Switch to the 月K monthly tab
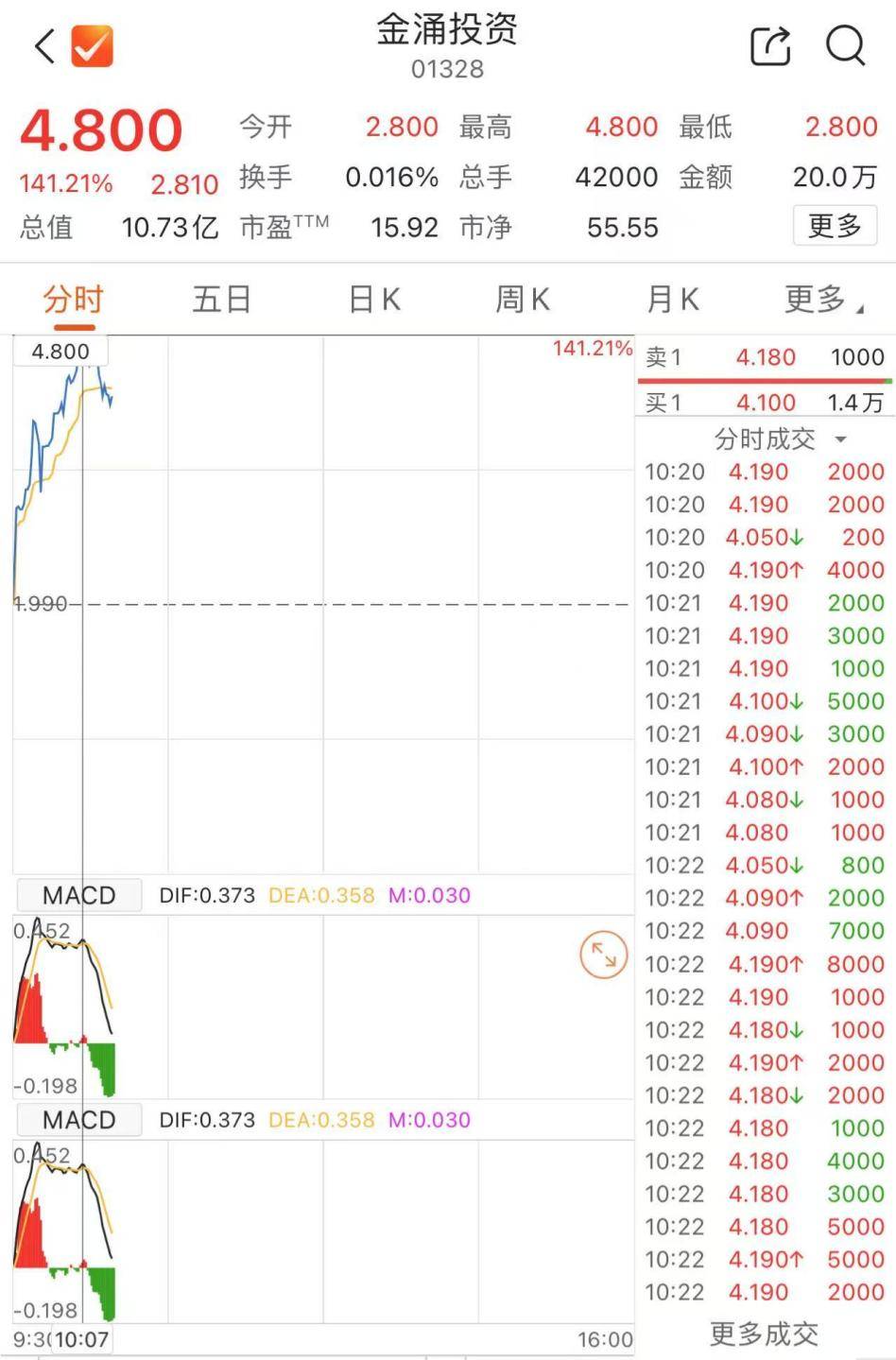This screenshot has height=1360, width=896. coord(671,299)
